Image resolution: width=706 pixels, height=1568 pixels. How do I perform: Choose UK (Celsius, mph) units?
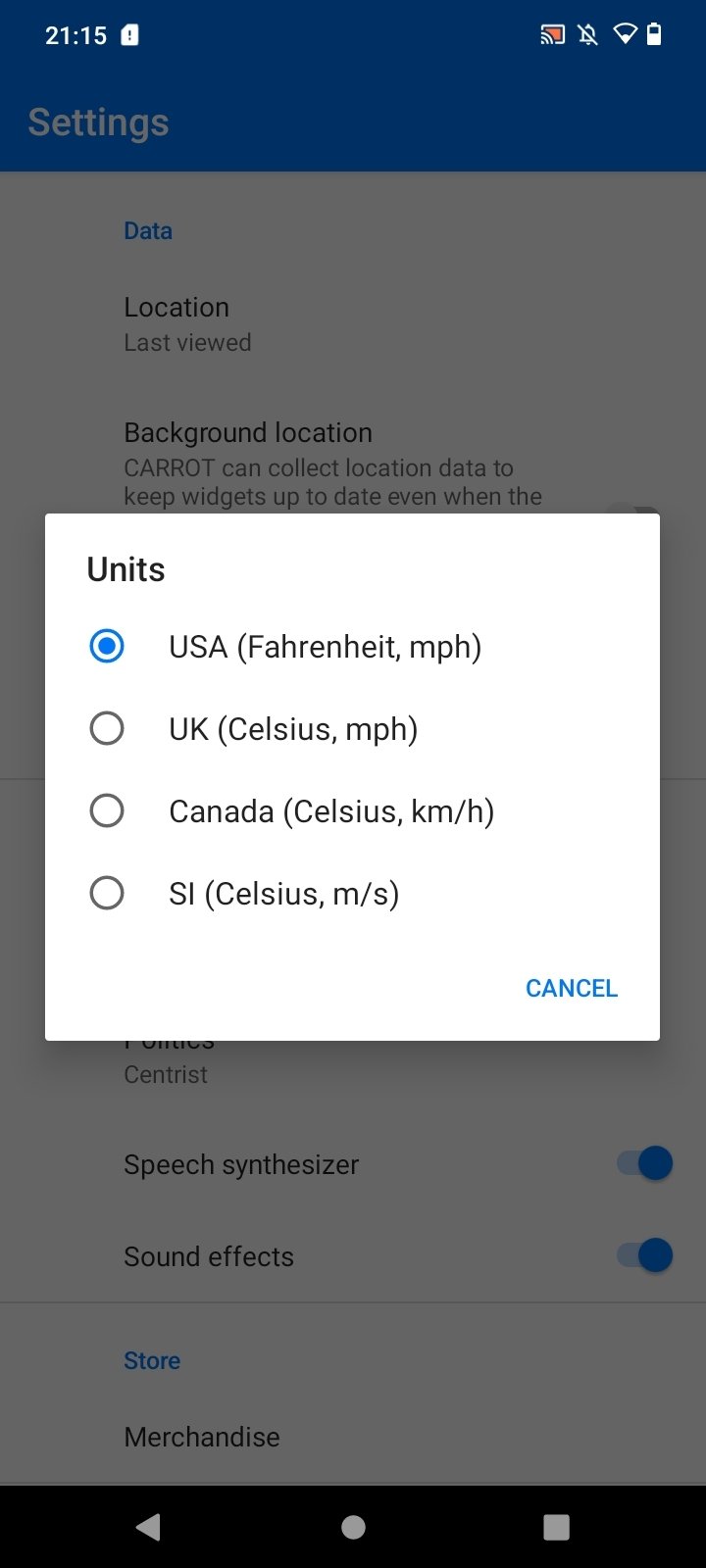coord(352,729)
